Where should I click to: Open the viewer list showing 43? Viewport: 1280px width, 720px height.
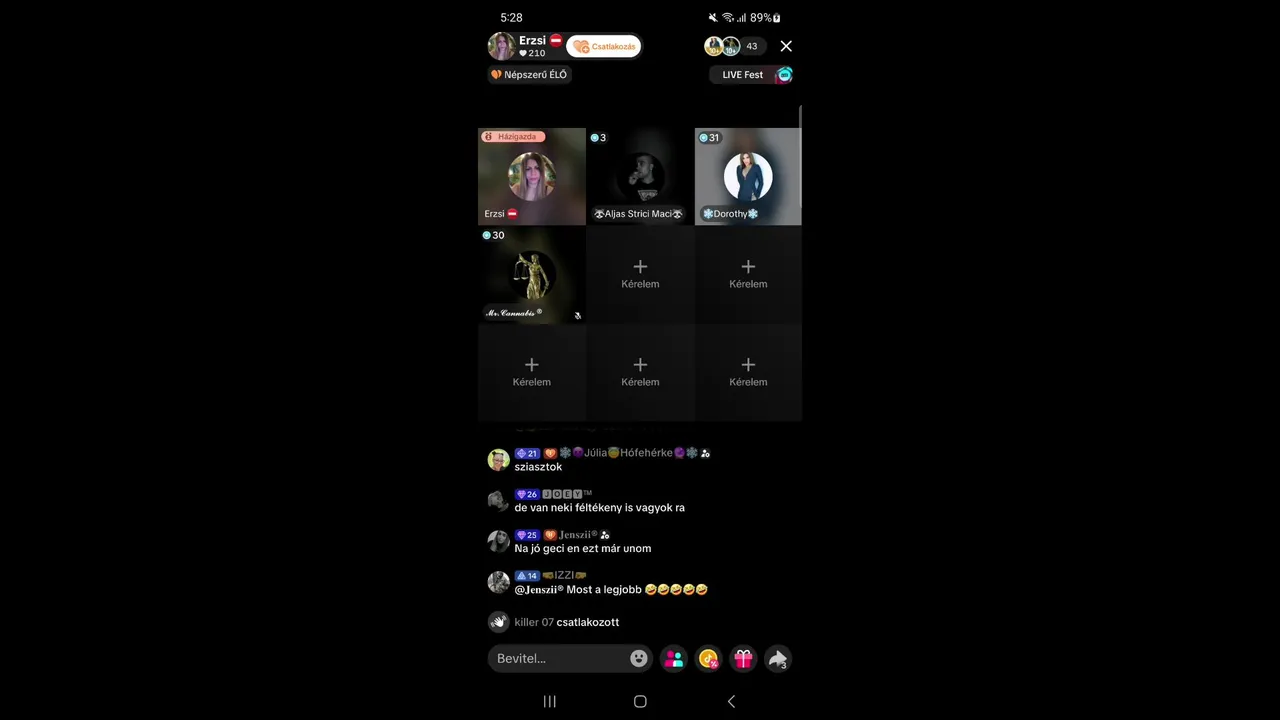750,46
